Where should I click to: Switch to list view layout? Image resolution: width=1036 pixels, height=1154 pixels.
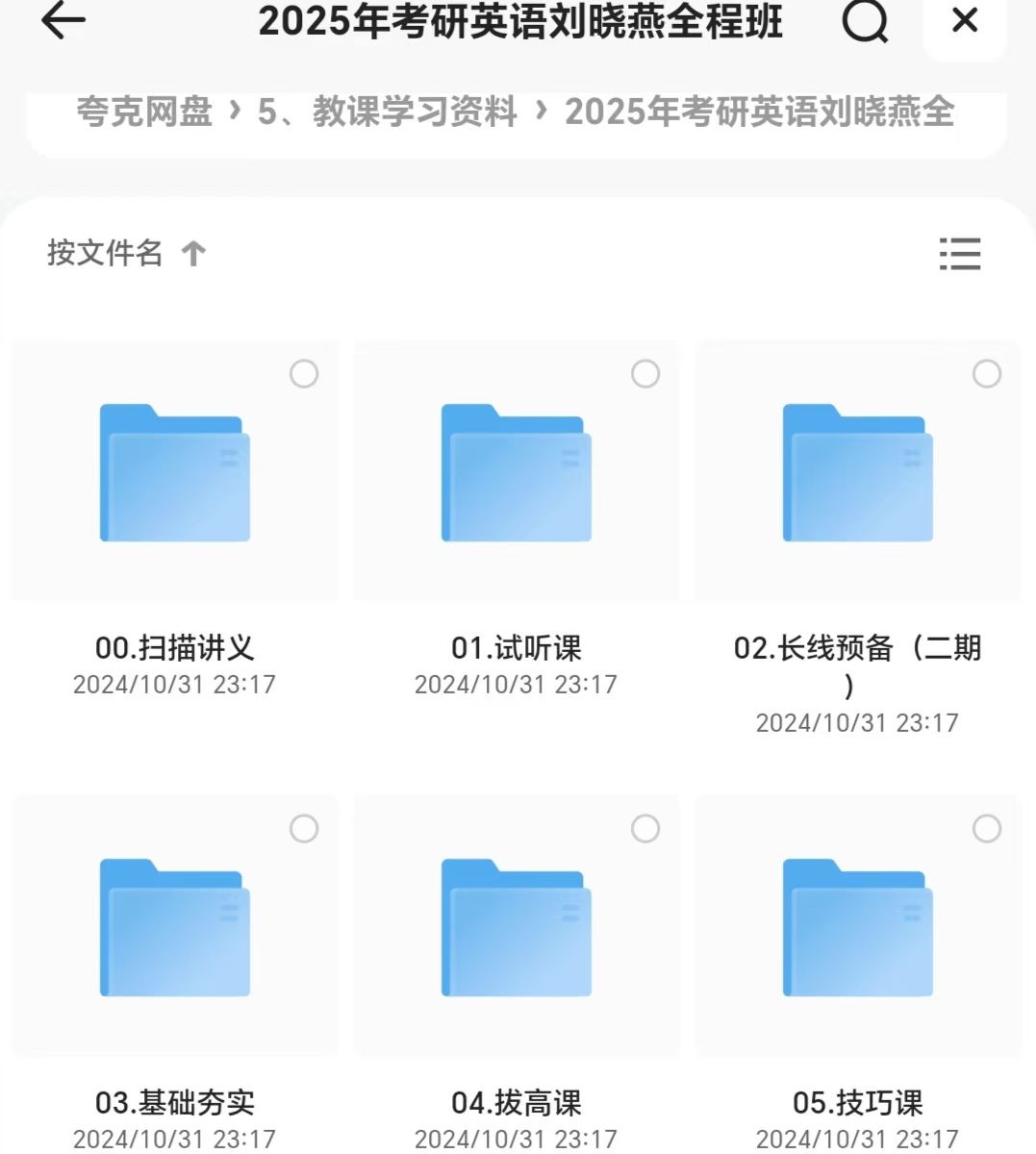point(959,254)
